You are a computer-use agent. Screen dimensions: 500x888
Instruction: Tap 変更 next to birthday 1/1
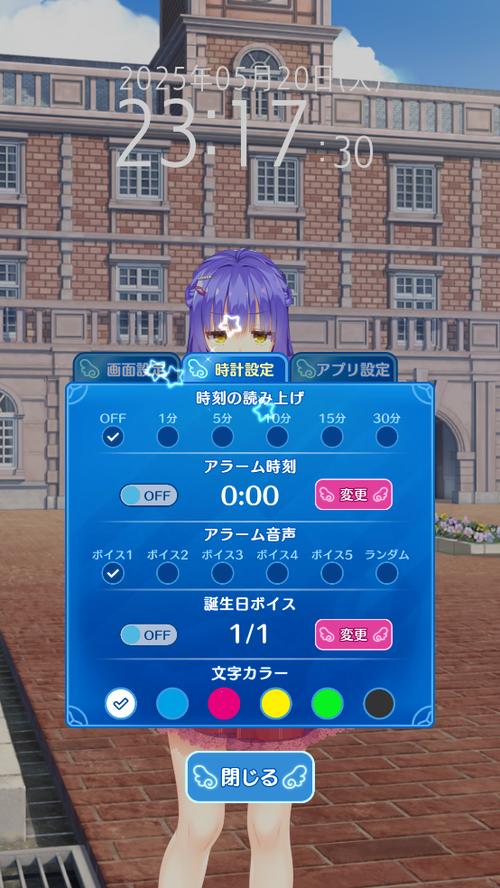[354, 634]
